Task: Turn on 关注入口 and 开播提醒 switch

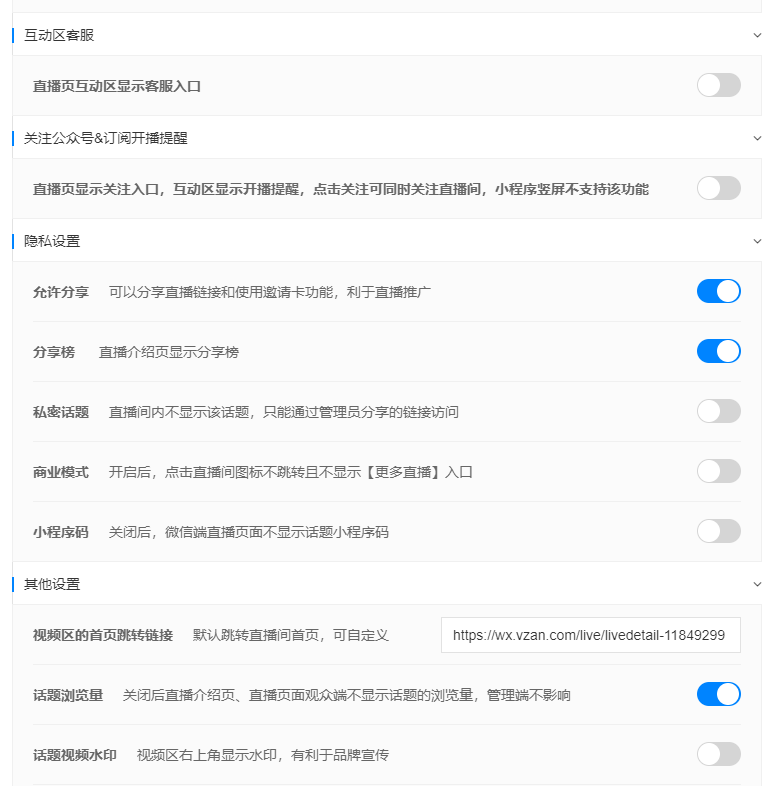Action: (x=718, y=188)
